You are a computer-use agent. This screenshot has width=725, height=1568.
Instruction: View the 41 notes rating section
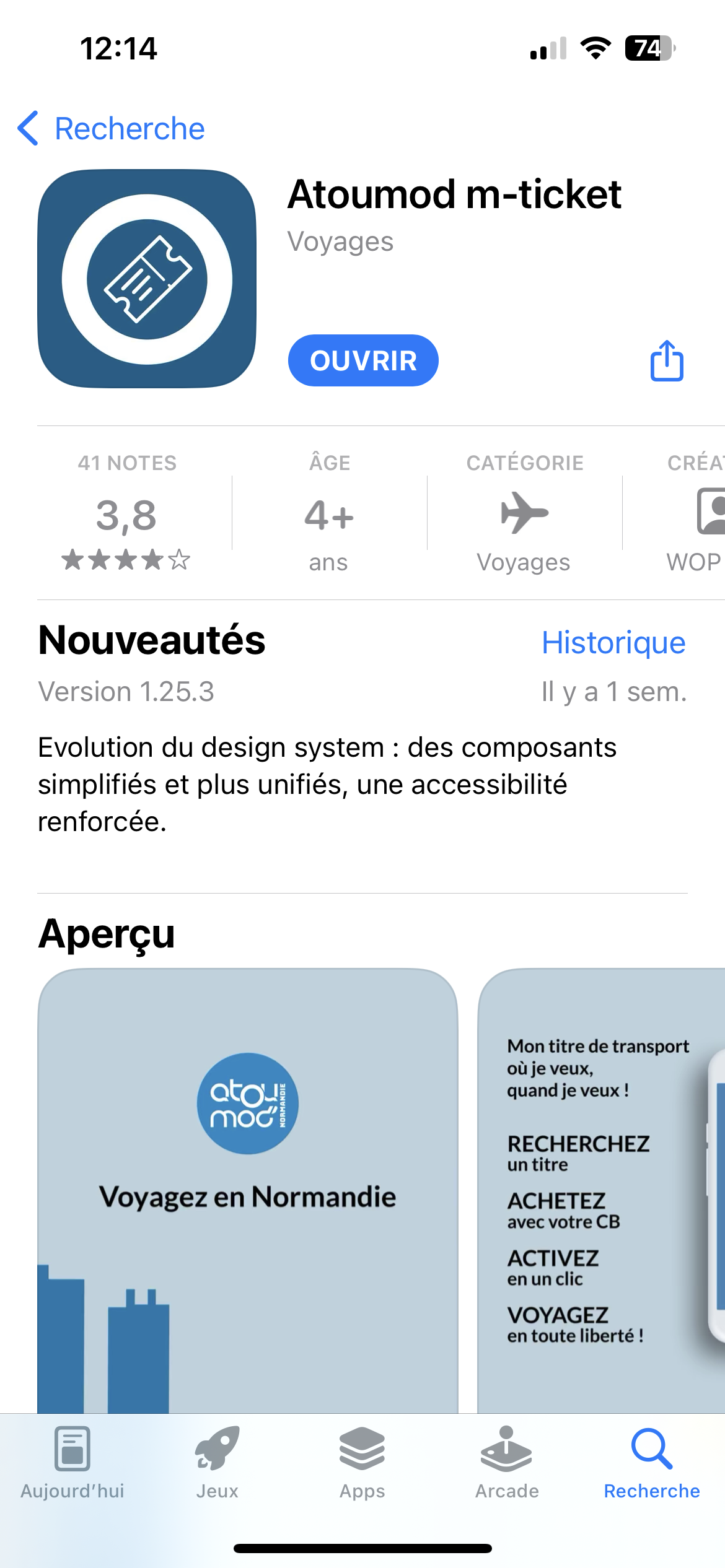click(127, 512)
